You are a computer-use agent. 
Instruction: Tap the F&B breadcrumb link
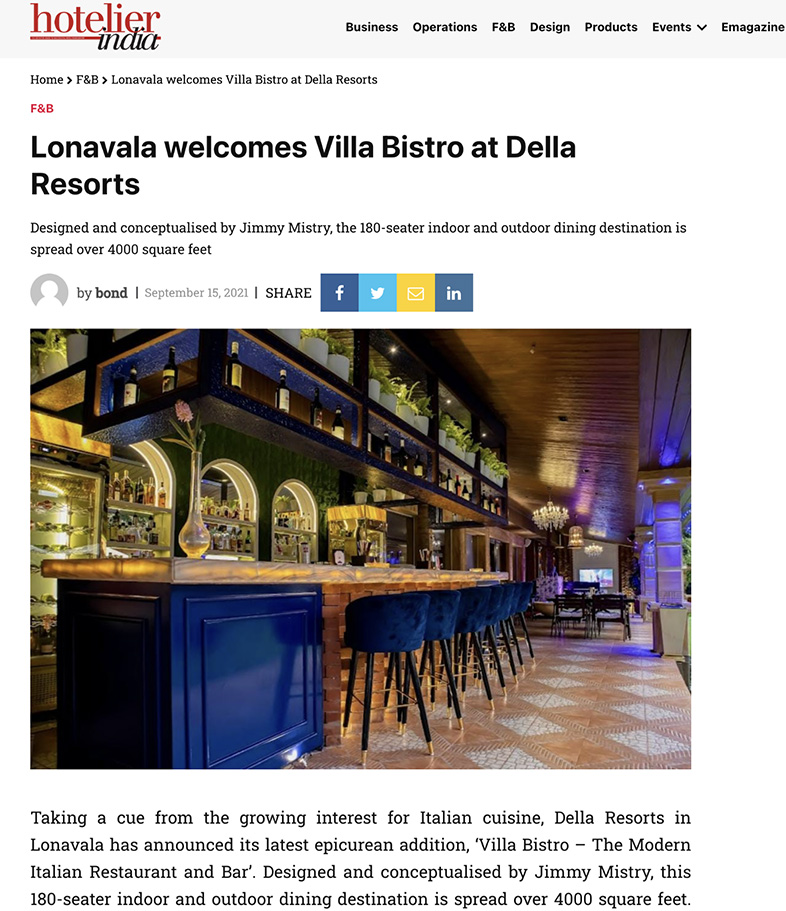(x=87, y=79)
